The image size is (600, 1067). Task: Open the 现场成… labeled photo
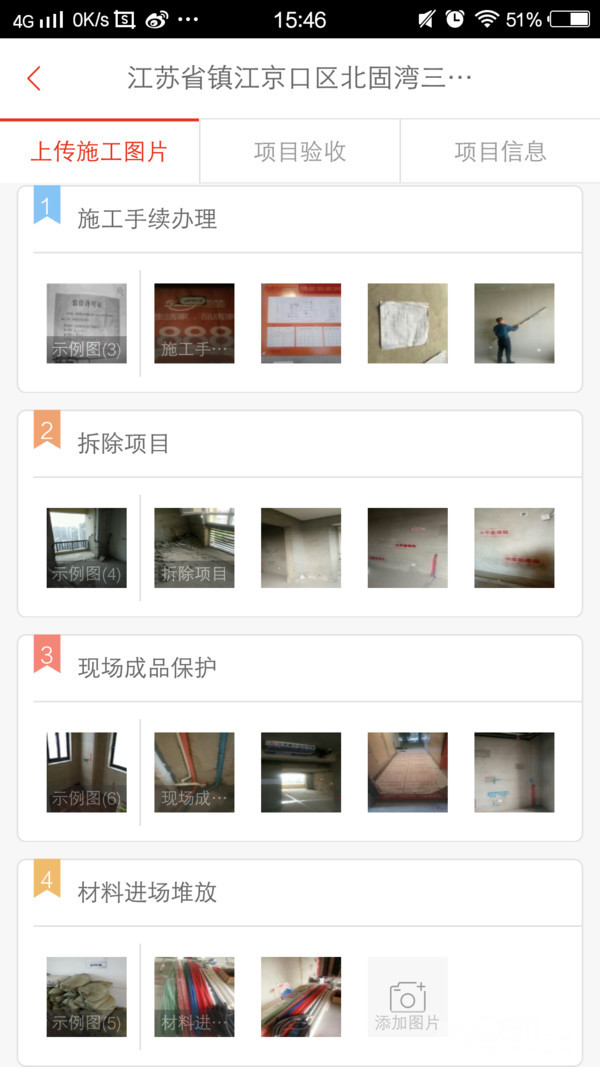(x=194, y=772)
